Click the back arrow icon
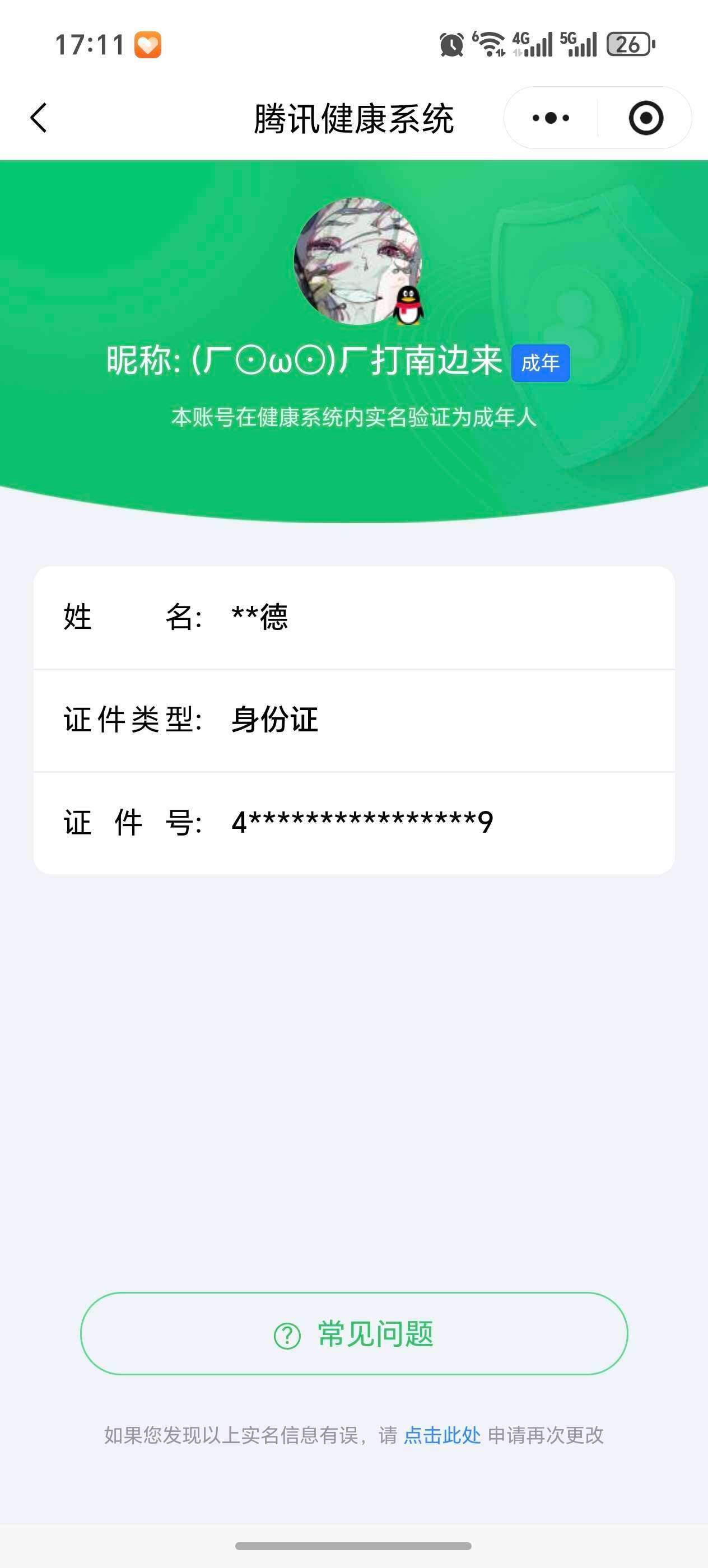 [x=38, y=118]
